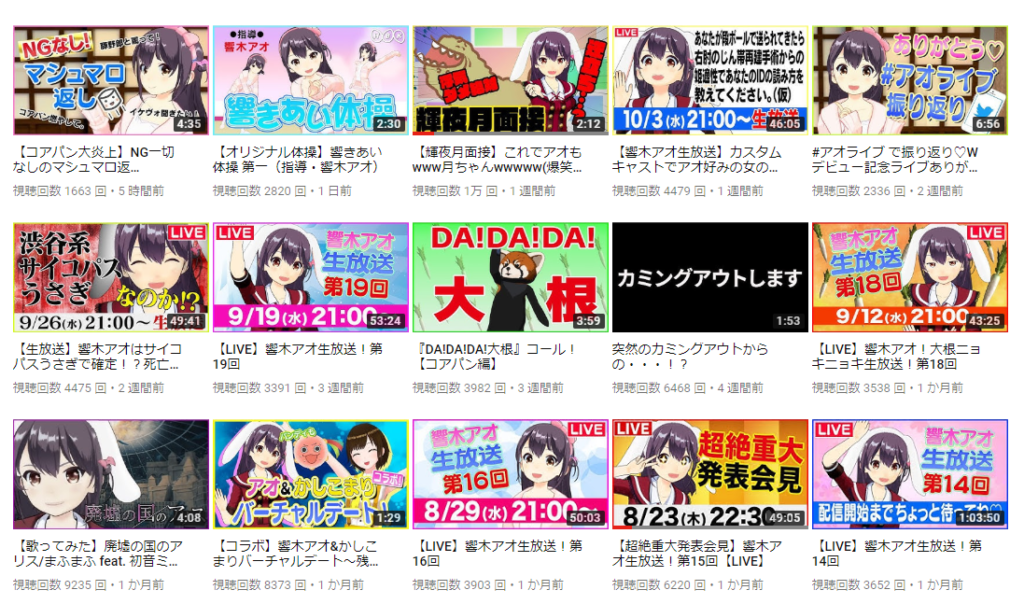Open 響木アオ生放送 第14回 video
The width and height of the screenshot is (1024, 604).
pyautogui.click(x=910, y=474)
